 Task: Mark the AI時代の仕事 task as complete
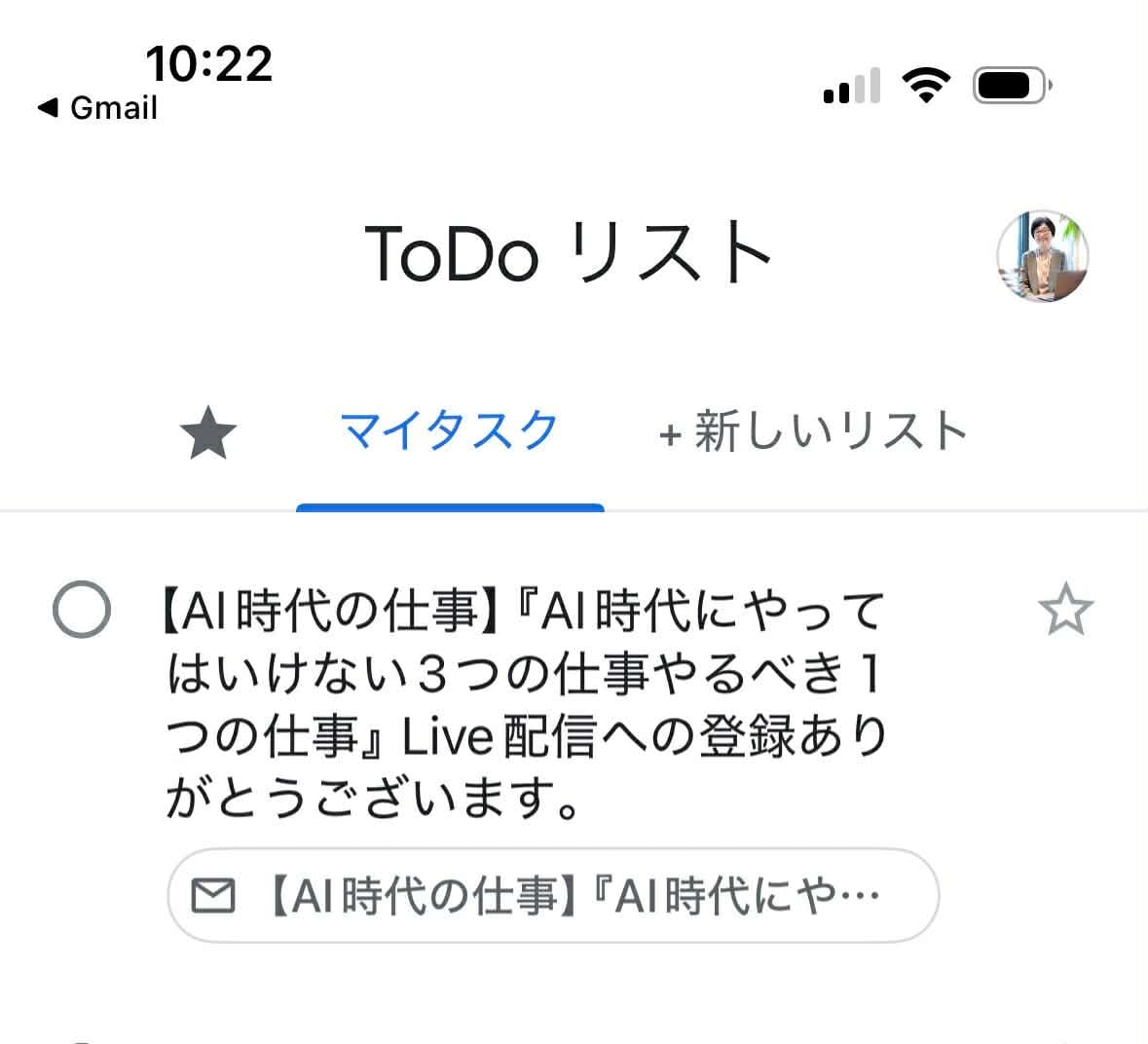tap(81, 611)
